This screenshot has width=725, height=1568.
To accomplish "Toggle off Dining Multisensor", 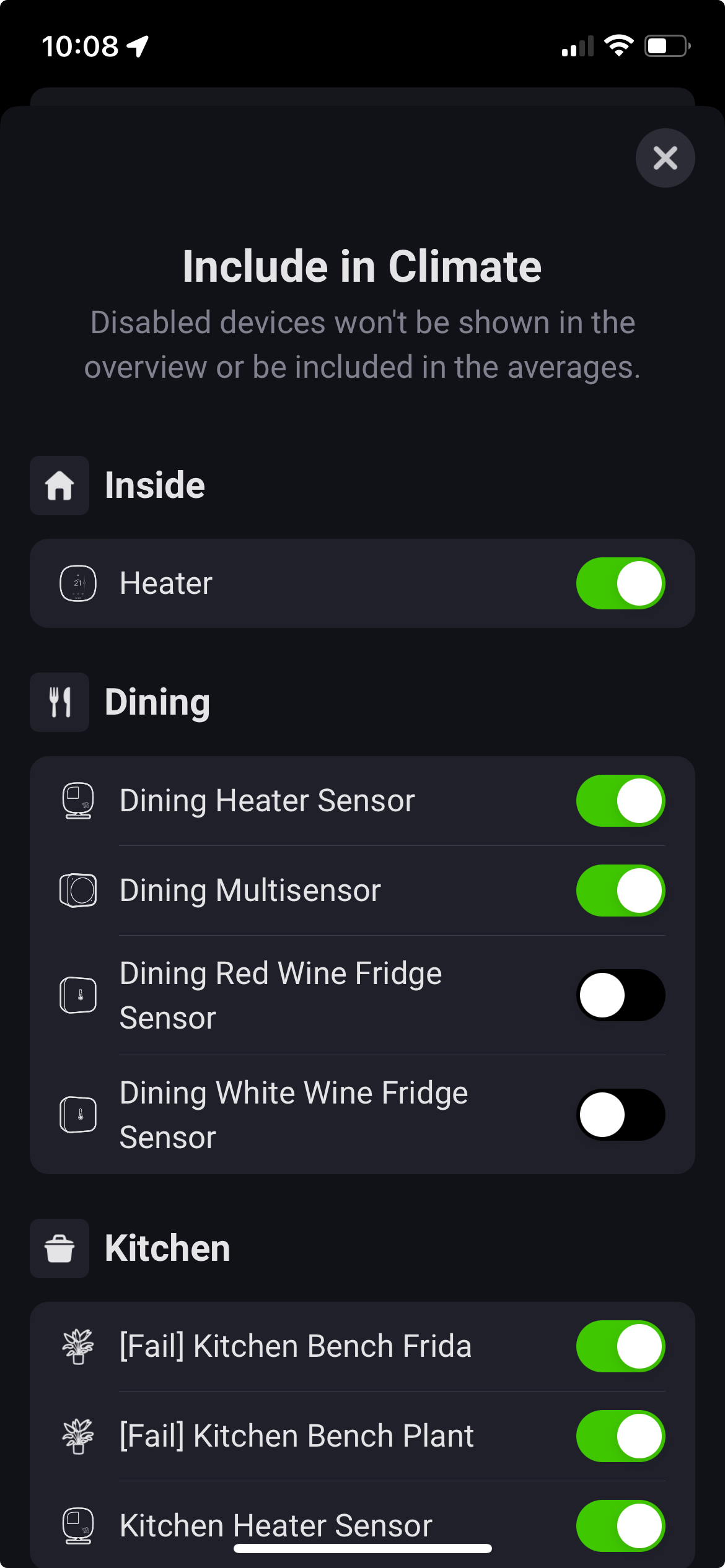I will click(x=620, y=891).
